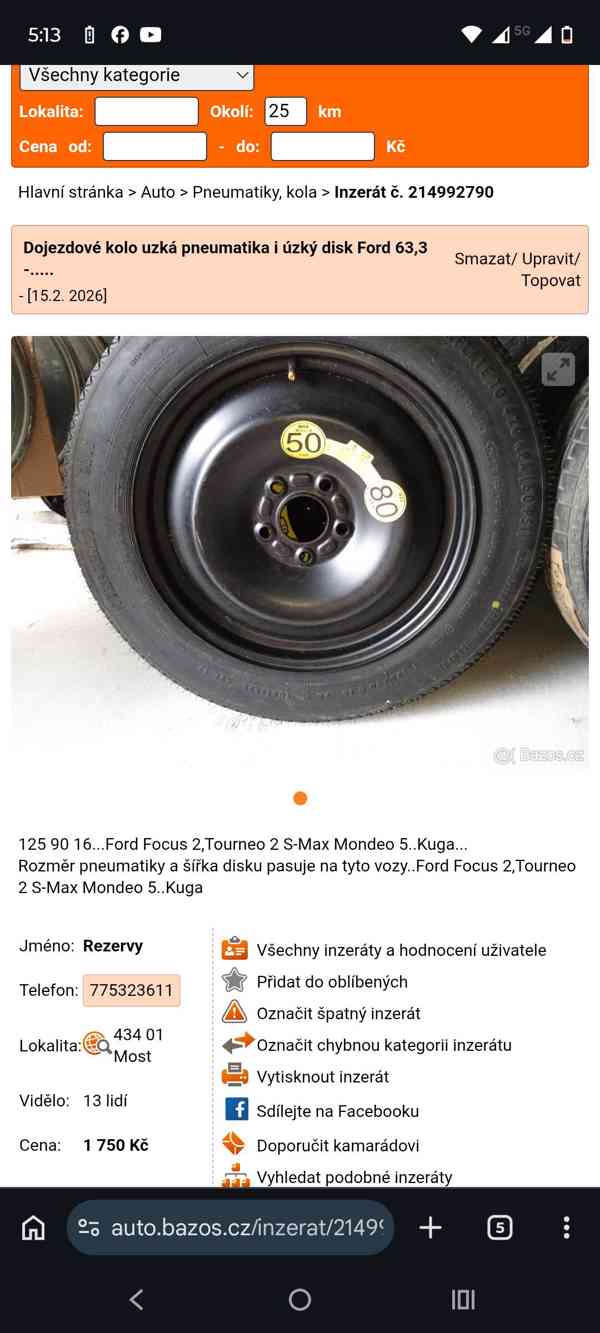Viewport: 600px width, 1333px height.
Task: Focus the Lokalita input field
Action: coord(146,111)
